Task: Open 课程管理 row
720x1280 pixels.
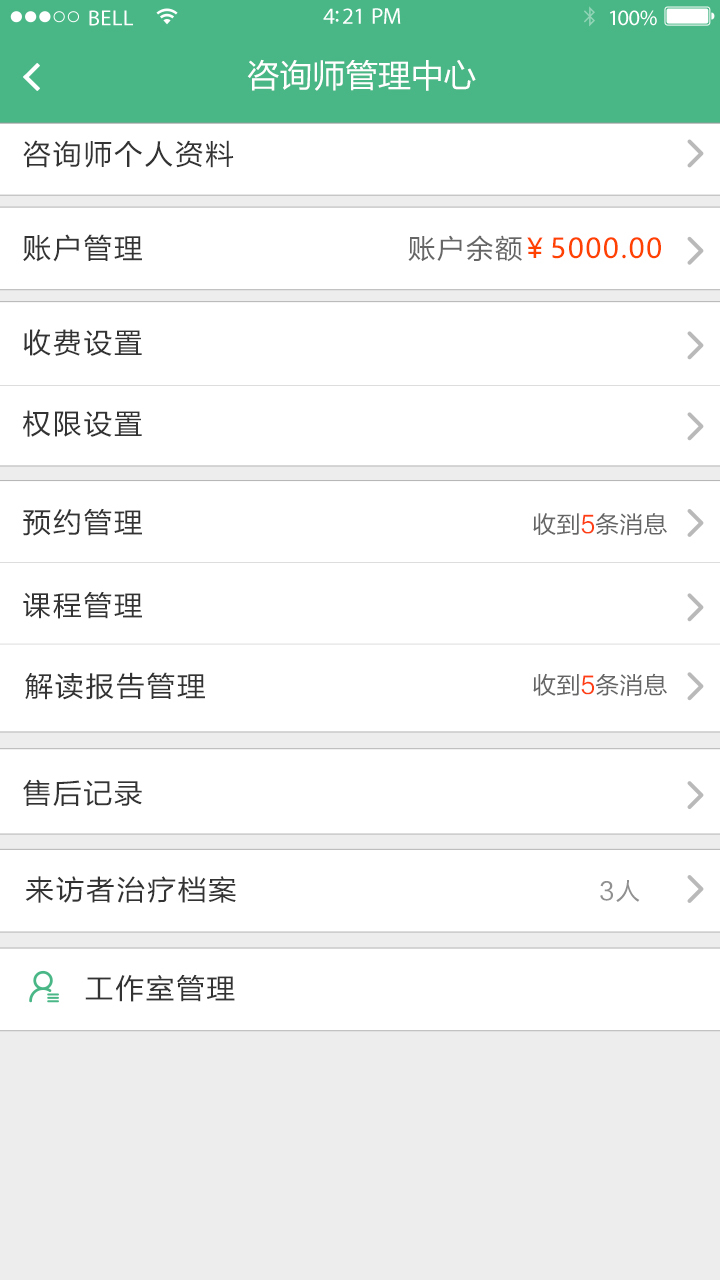Action: coord(360,605)
